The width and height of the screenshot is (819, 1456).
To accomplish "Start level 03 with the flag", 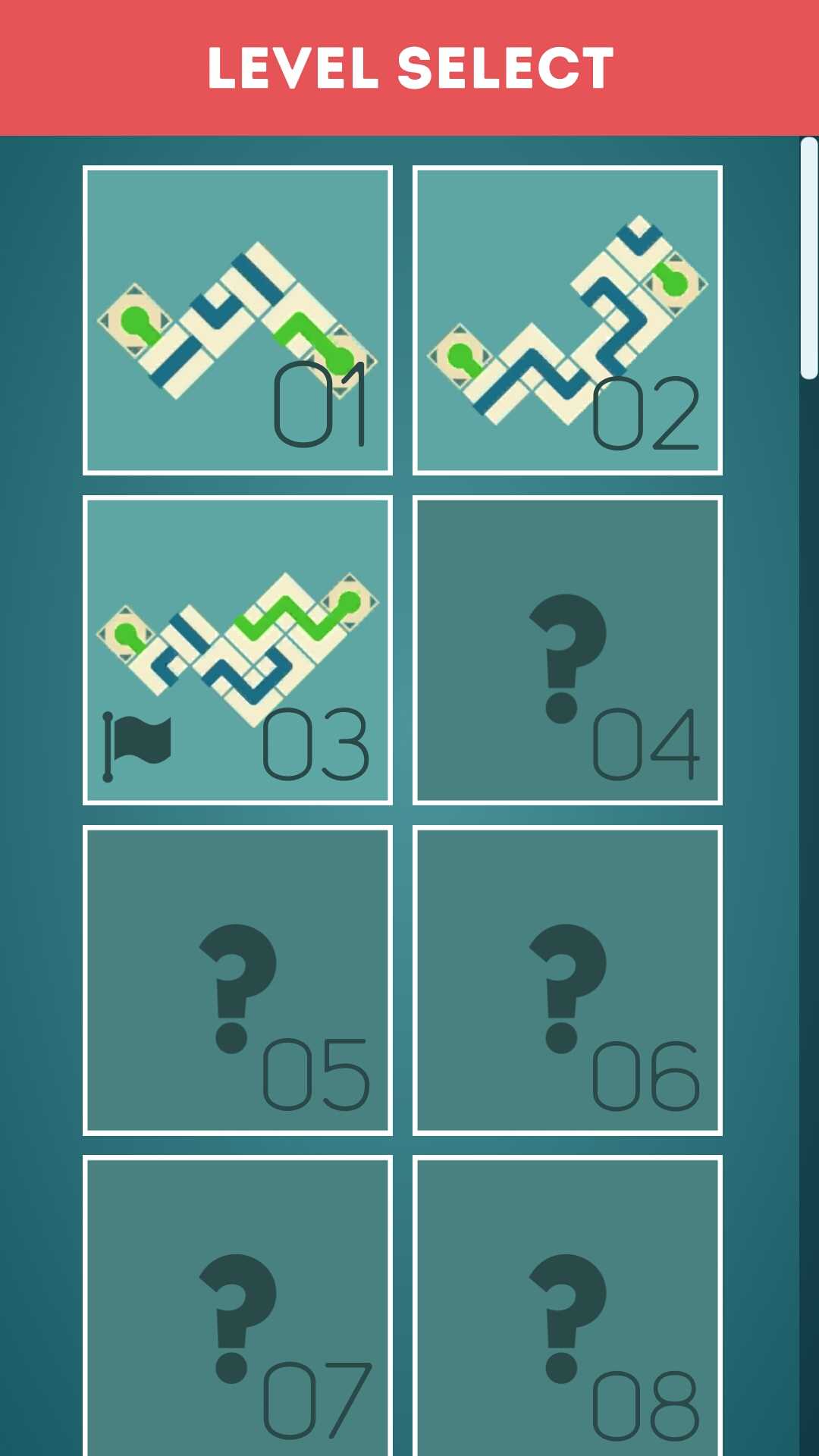I will coord(237,650).
